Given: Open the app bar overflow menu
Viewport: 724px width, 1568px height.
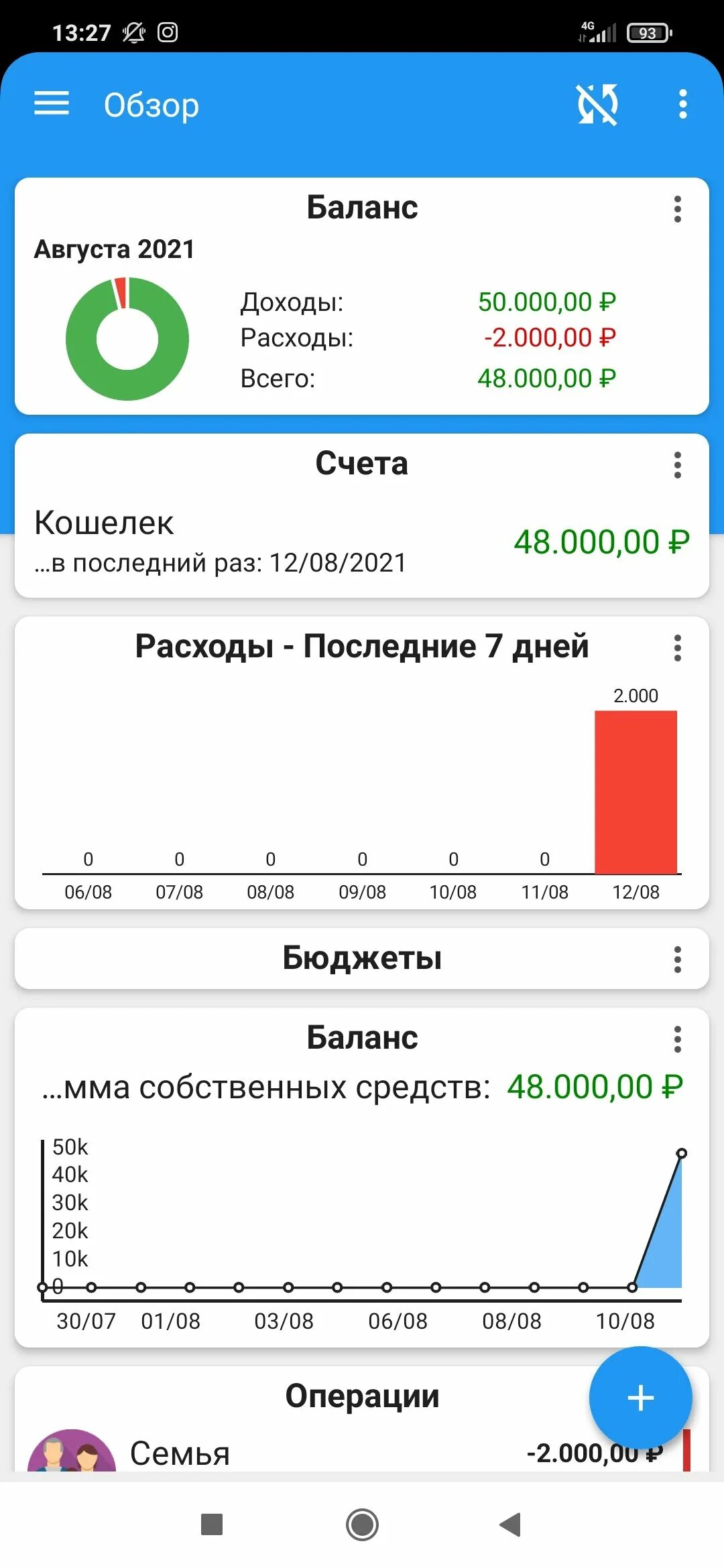Looking at the screenshot, I should (x=682, y=105).
